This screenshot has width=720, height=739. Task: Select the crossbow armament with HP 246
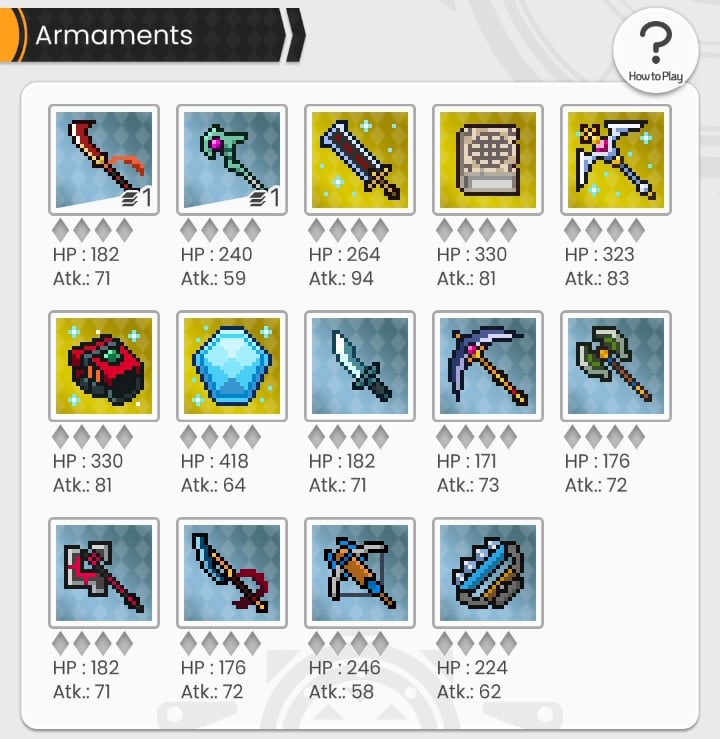tap(360, 573)
